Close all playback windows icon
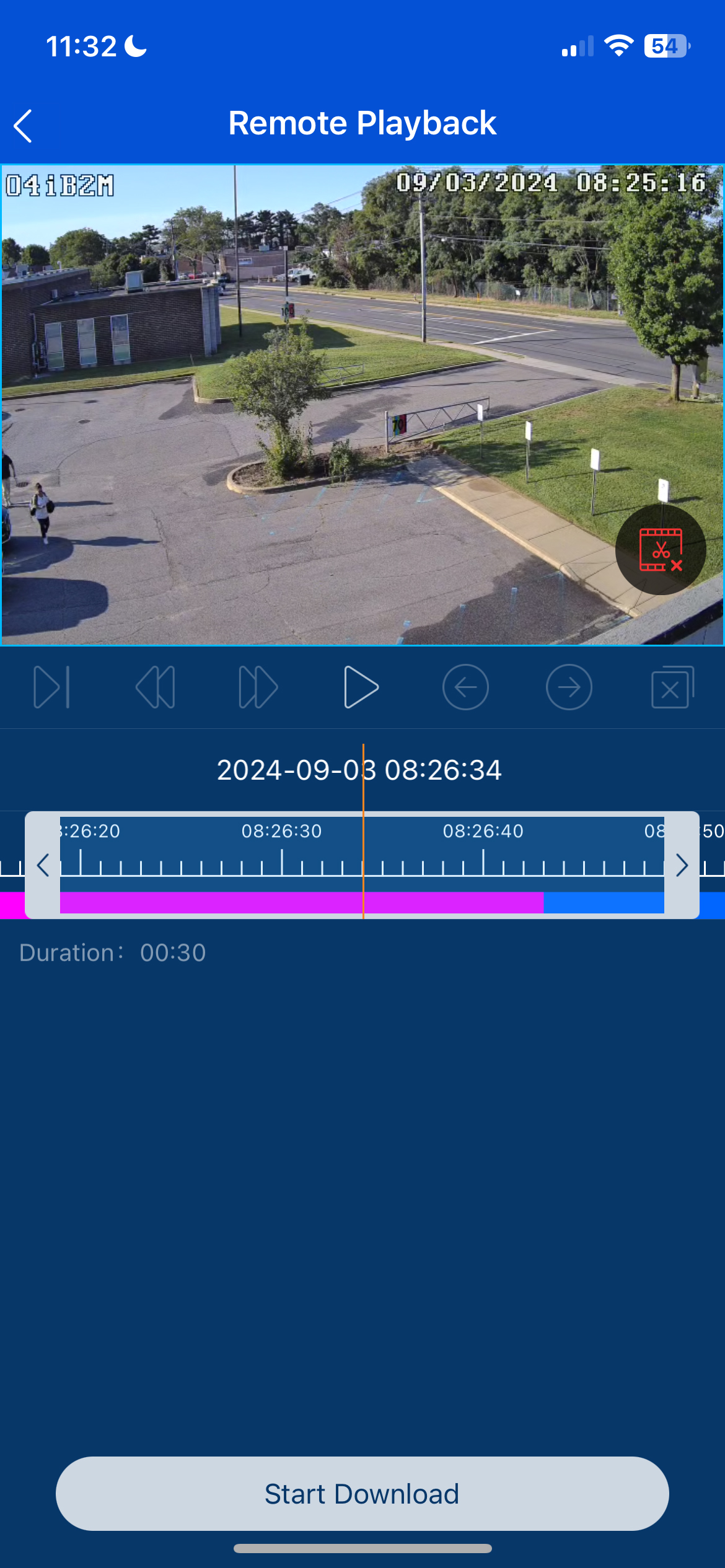725x1568 pixels. coord(672,687)
